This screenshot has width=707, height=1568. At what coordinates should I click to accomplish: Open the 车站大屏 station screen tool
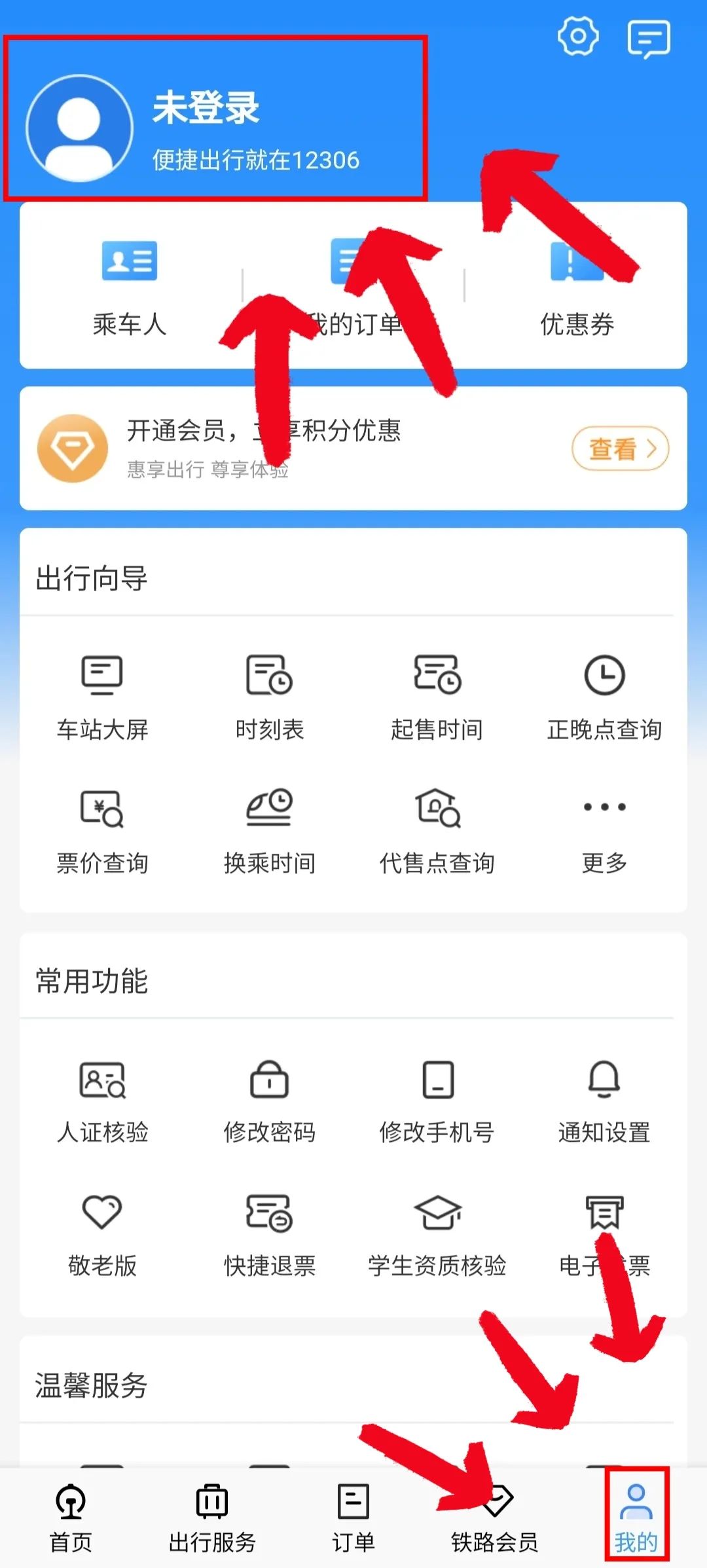(x=101, y=694)
